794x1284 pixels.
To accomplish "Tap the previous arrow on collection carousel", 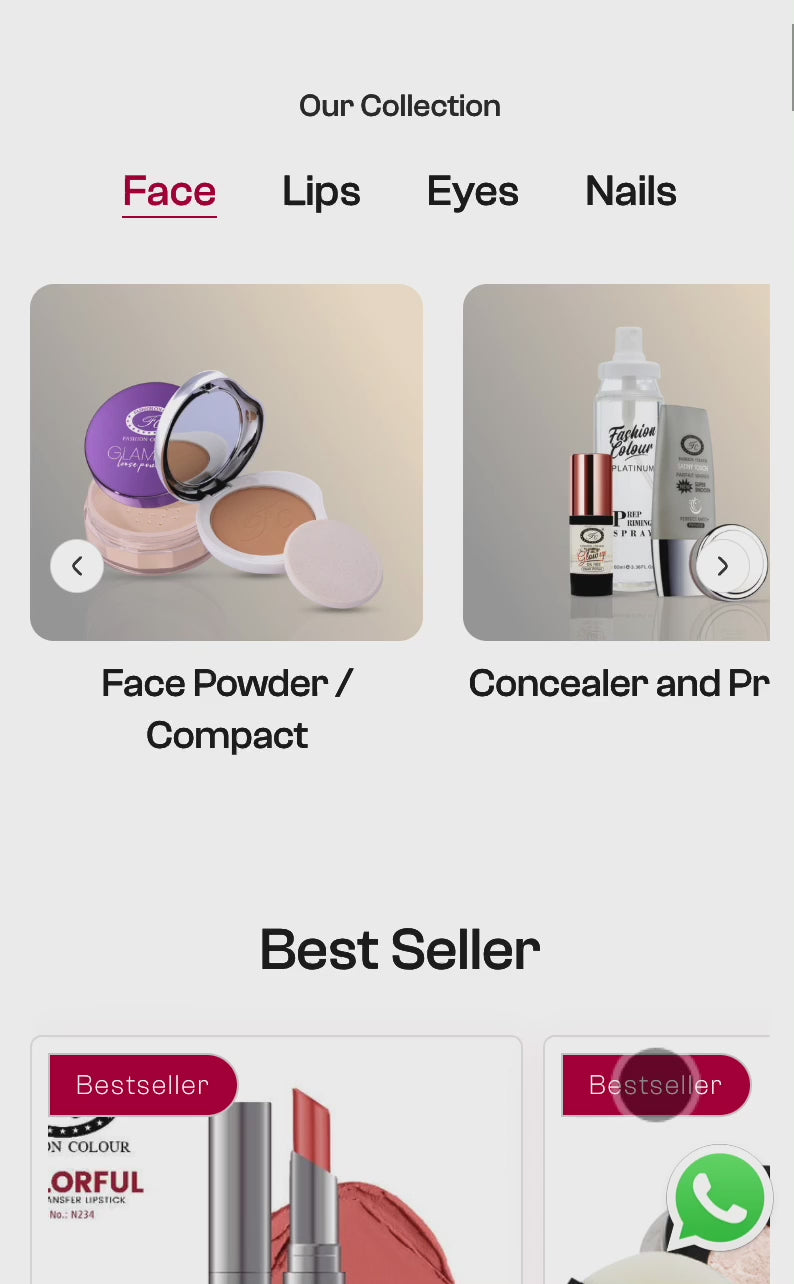I will (77, 566).
